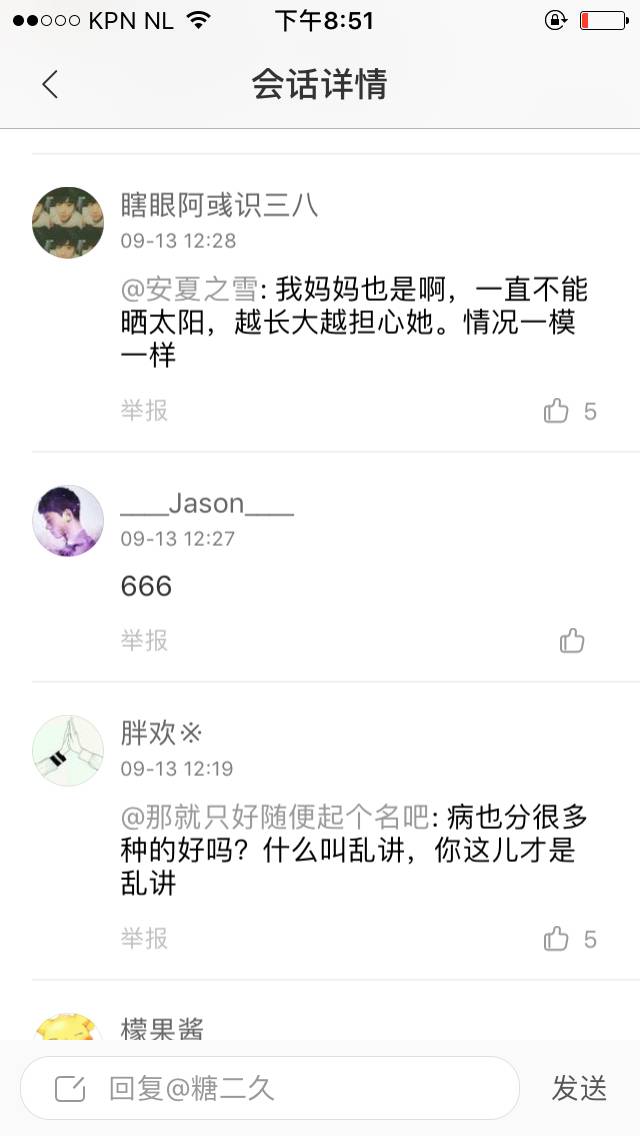This screenshot has height=1136, width=640.
Task: Like the comment by 胖欢※
Action: (557, 939)
